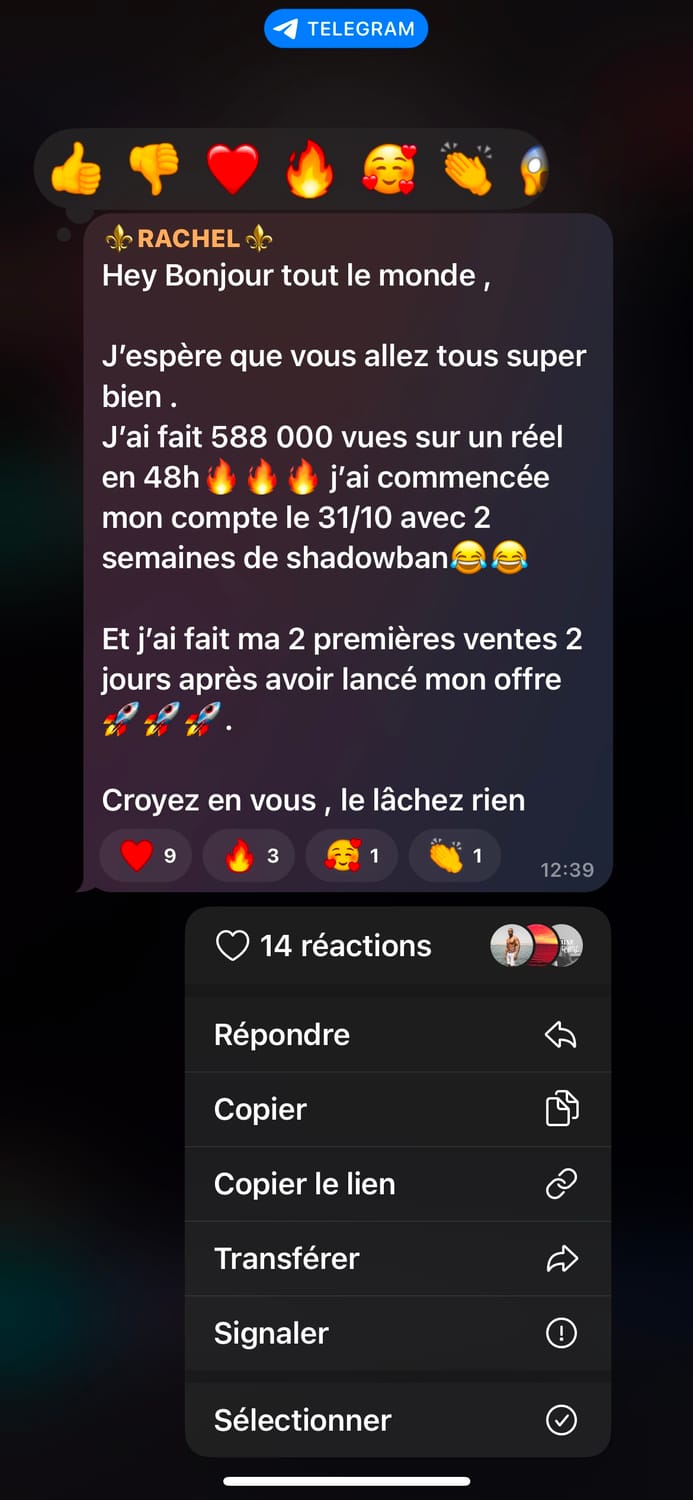693x1500 pixels.
Task: React with clapping hands emoji in picker
Action: (467, 168)
